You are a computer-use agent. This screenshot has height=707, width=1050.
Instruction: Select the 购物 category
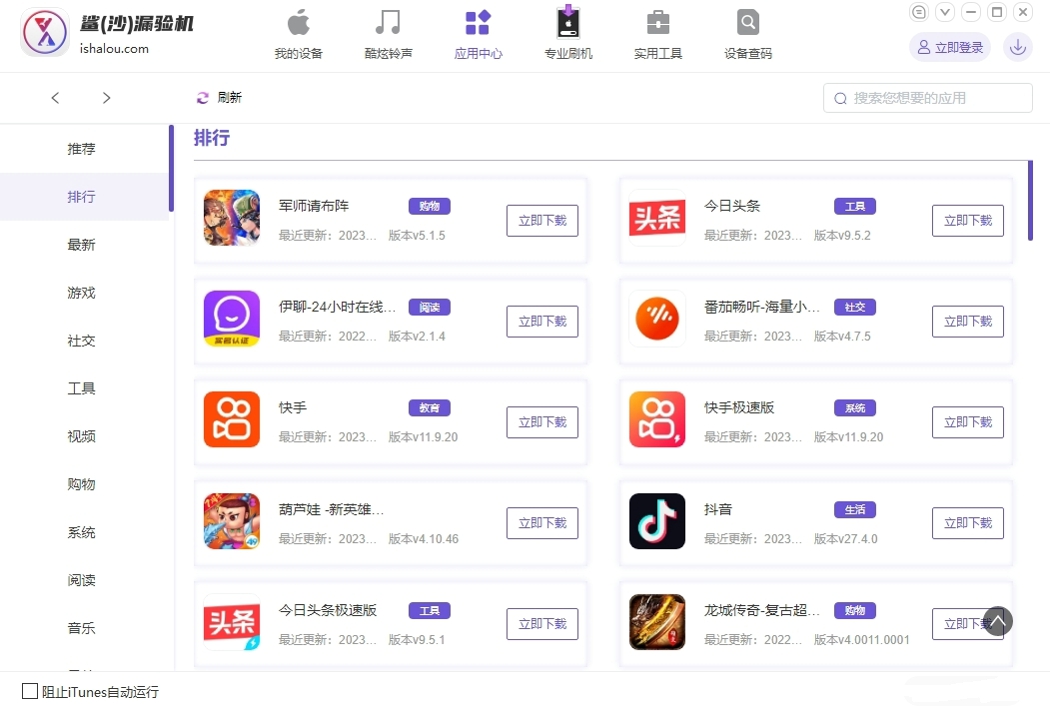(x=82, y=484)
